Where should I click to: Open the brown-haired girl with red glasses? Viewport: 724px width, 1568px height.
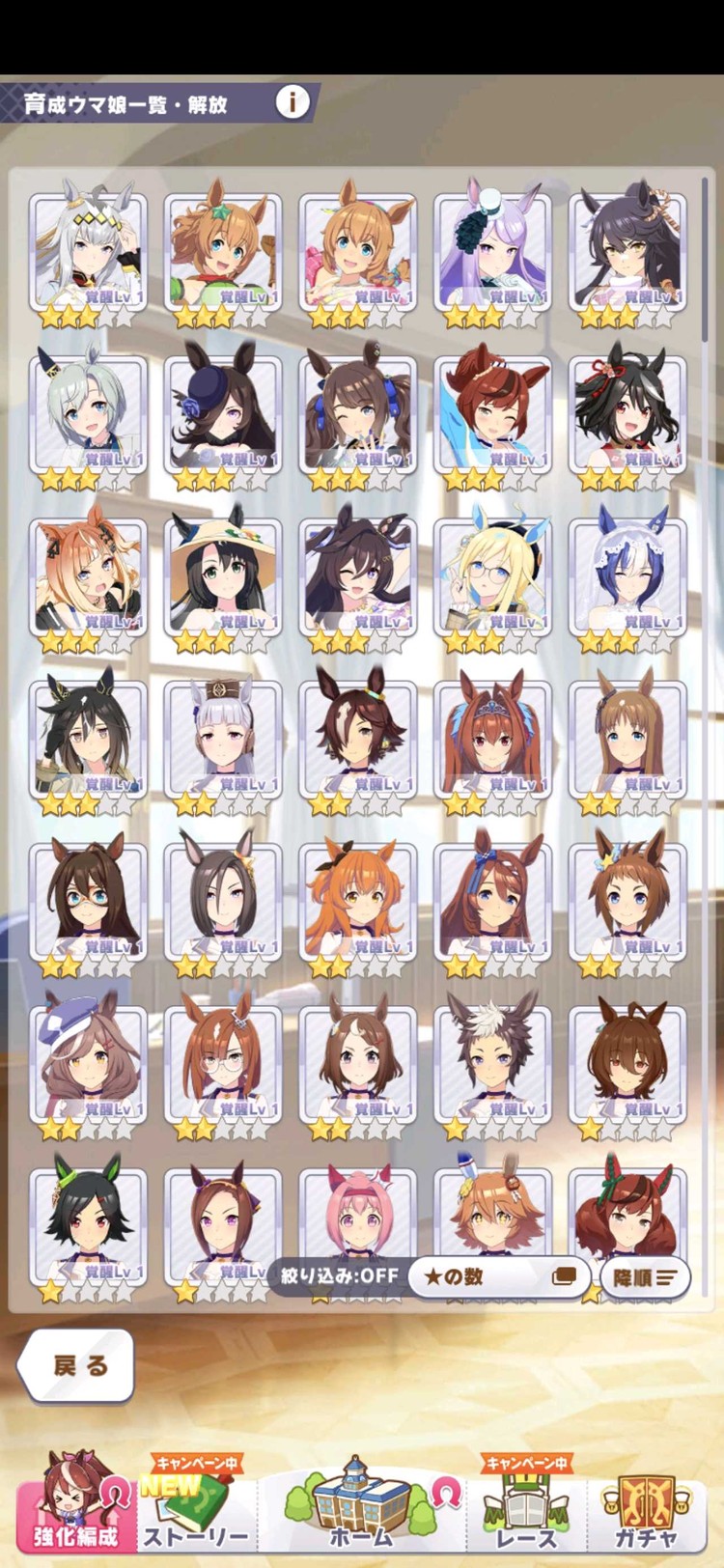pos(88,900)
